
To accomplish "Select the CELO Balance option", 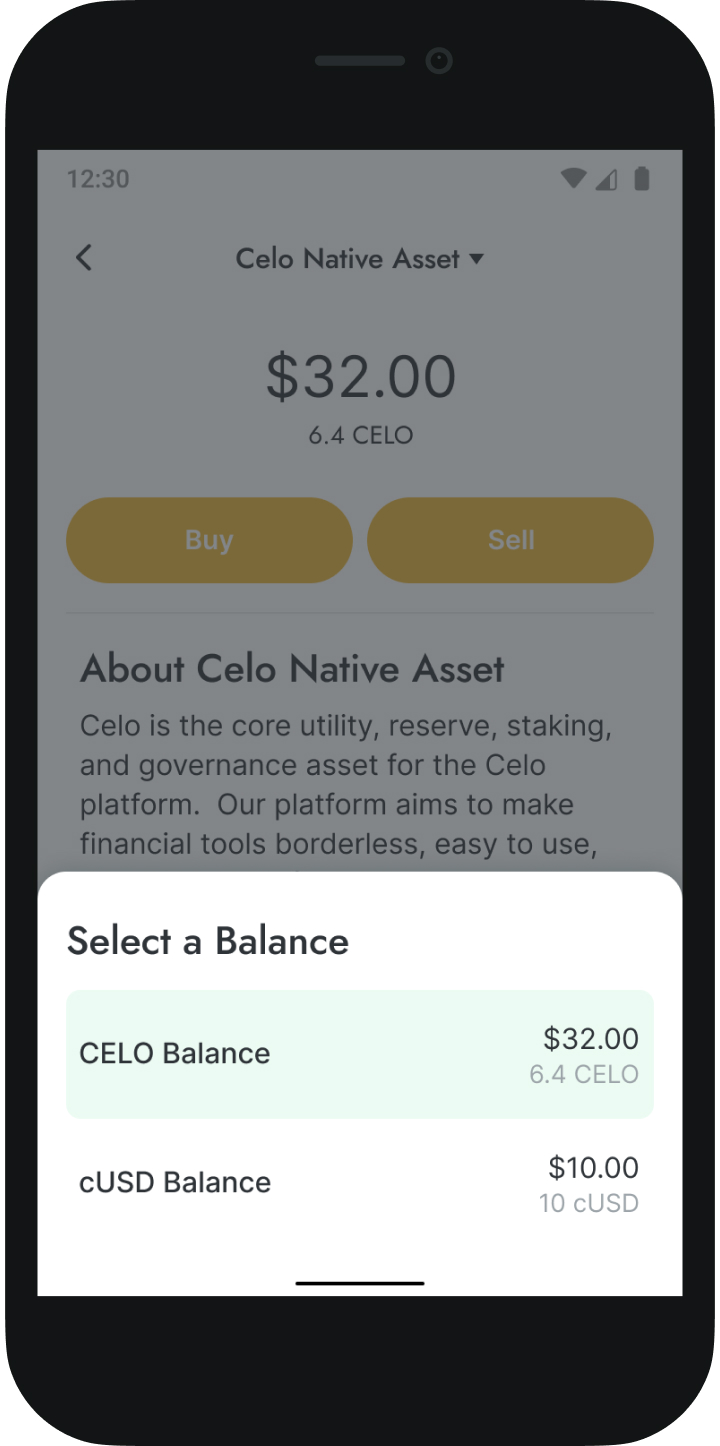I will [x=359, y=1054].
